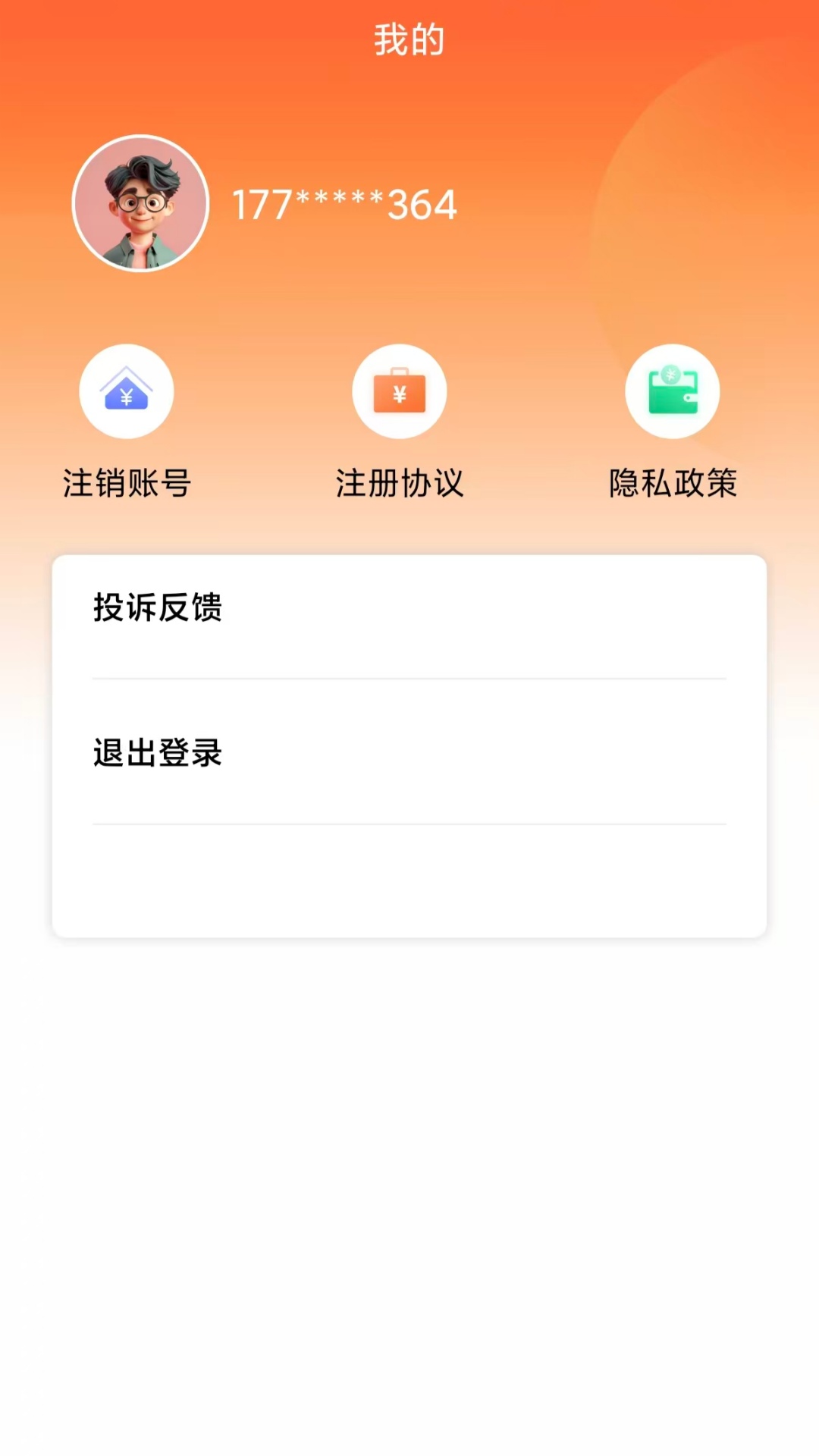
Task: Select the orange briefcase icon above 注册协议
Action: 400,390
